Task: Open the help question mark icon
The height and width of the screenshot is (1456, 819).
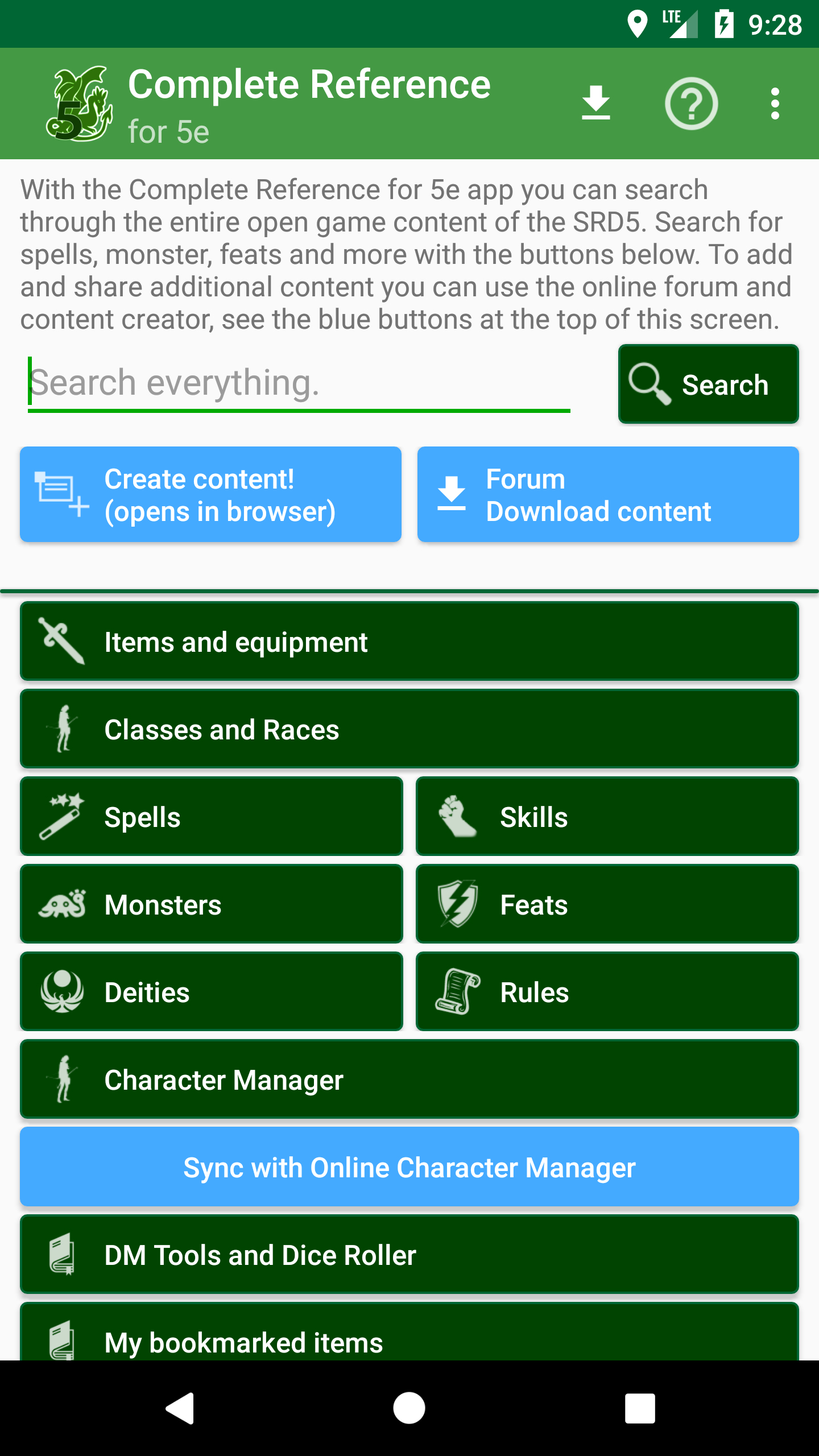Action: pyautogui.click(x=691, y=104)
